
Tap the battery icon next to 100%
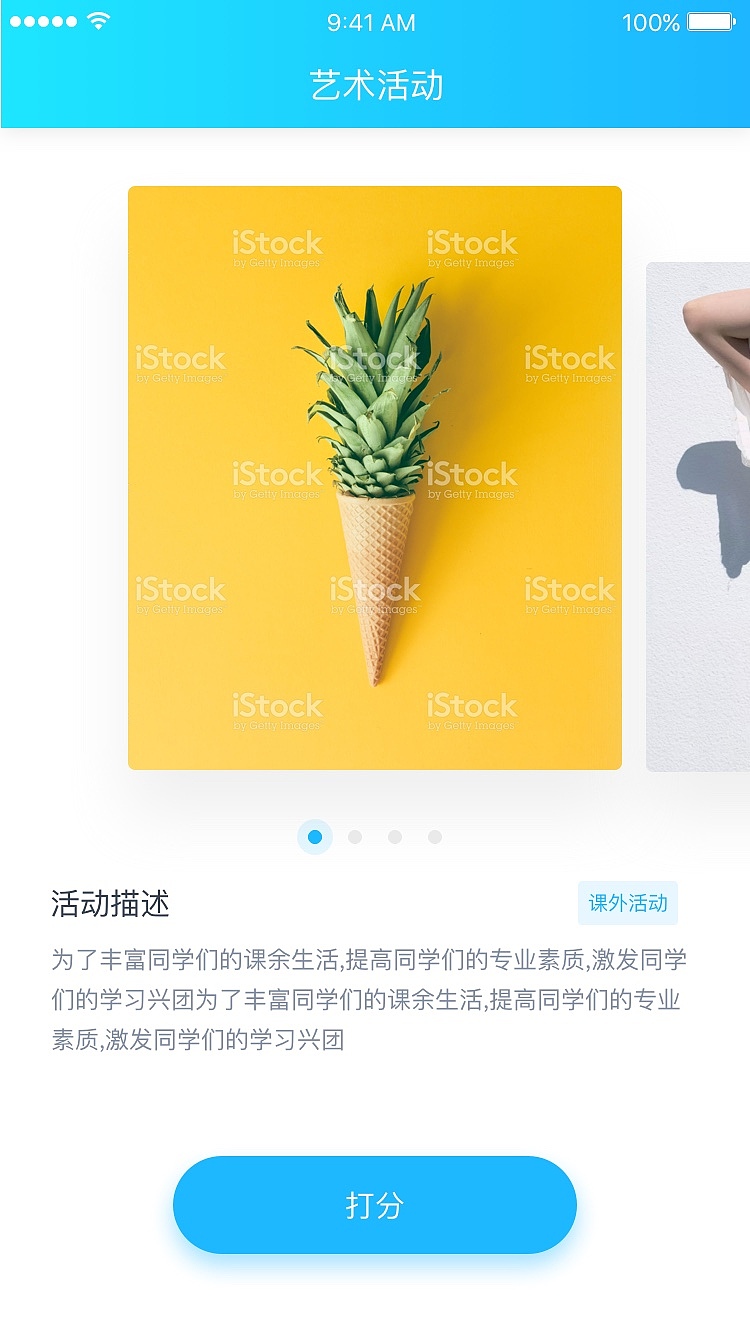coord(708,22)
